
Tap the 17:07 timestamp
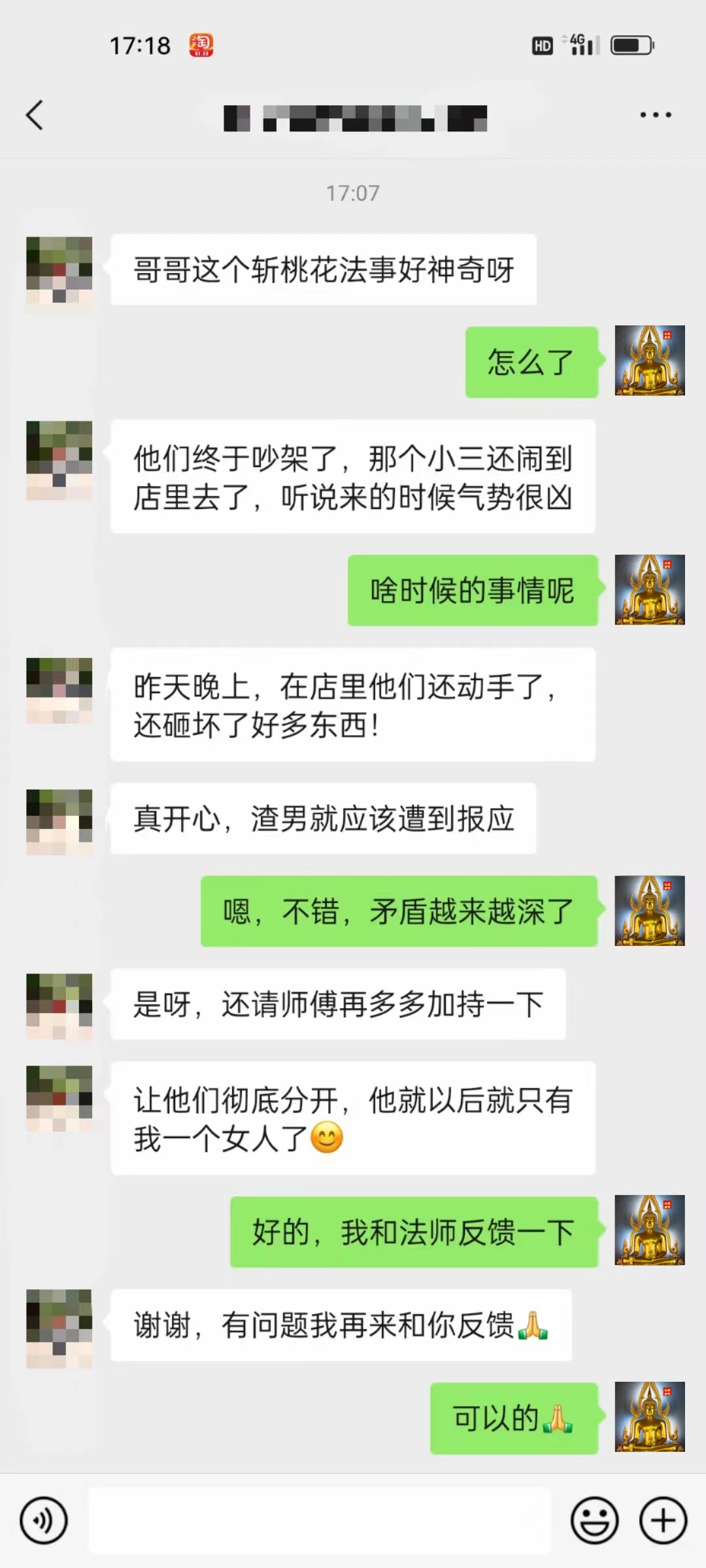point(353,193)
